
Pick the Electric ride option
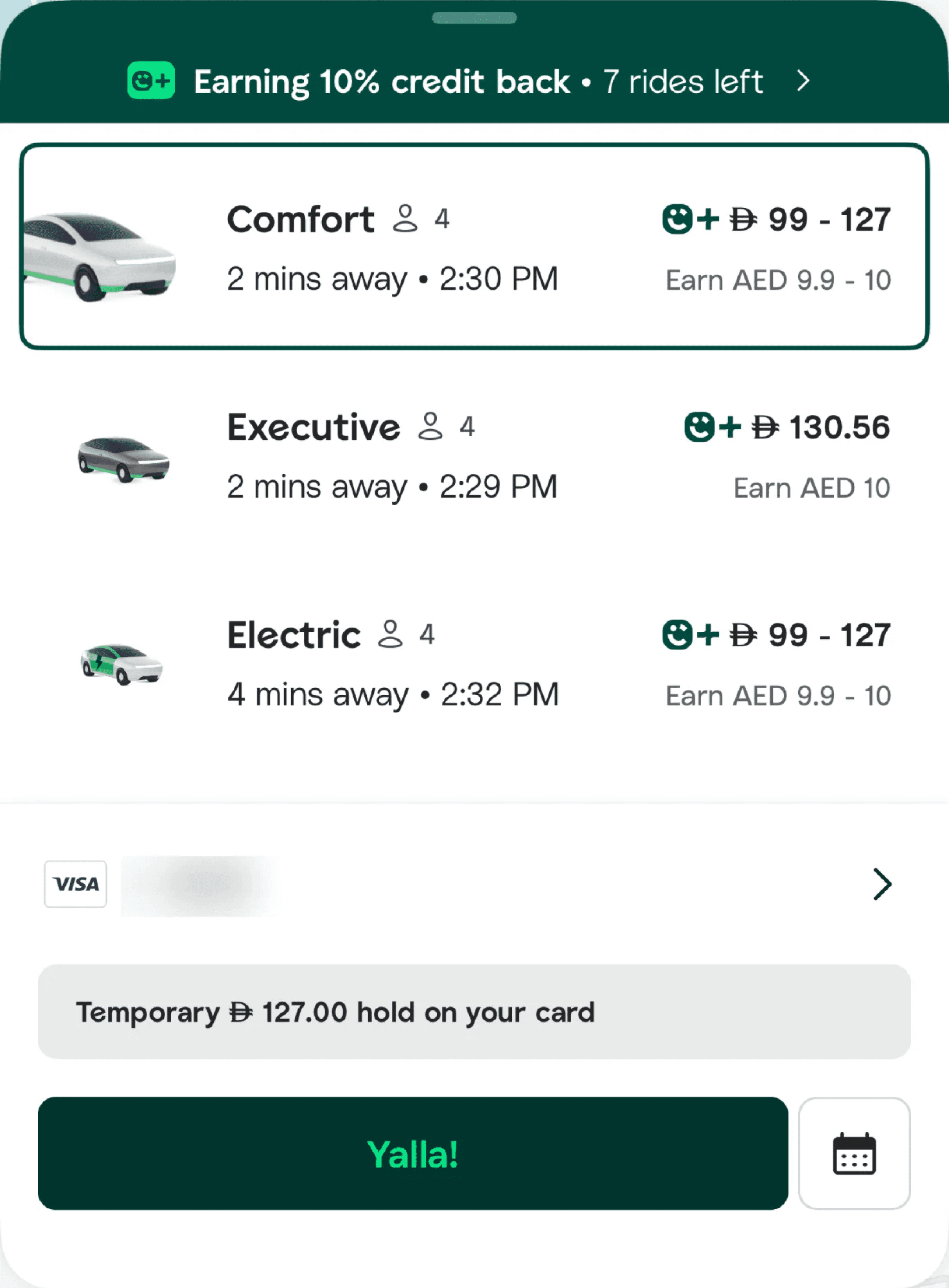(x=474, y=664)
